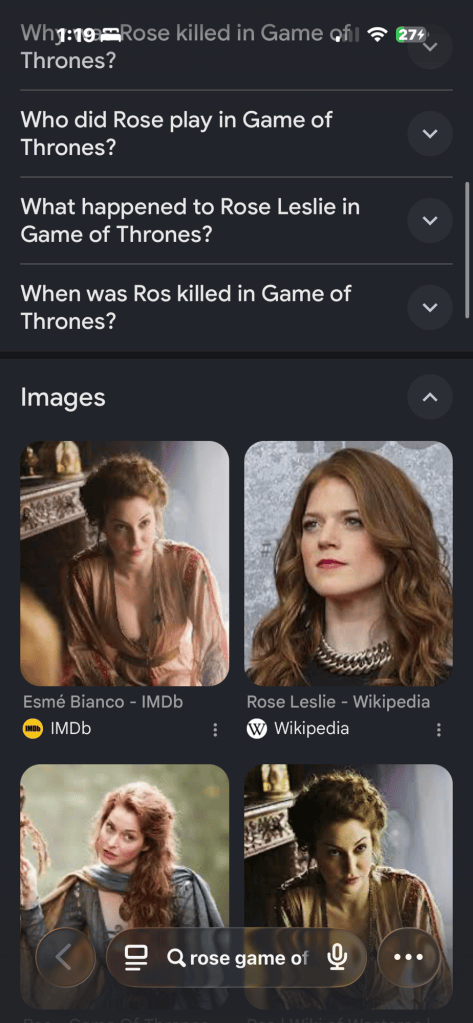
Task: Go back with the browser back arrow
Action: pos(65,957)
